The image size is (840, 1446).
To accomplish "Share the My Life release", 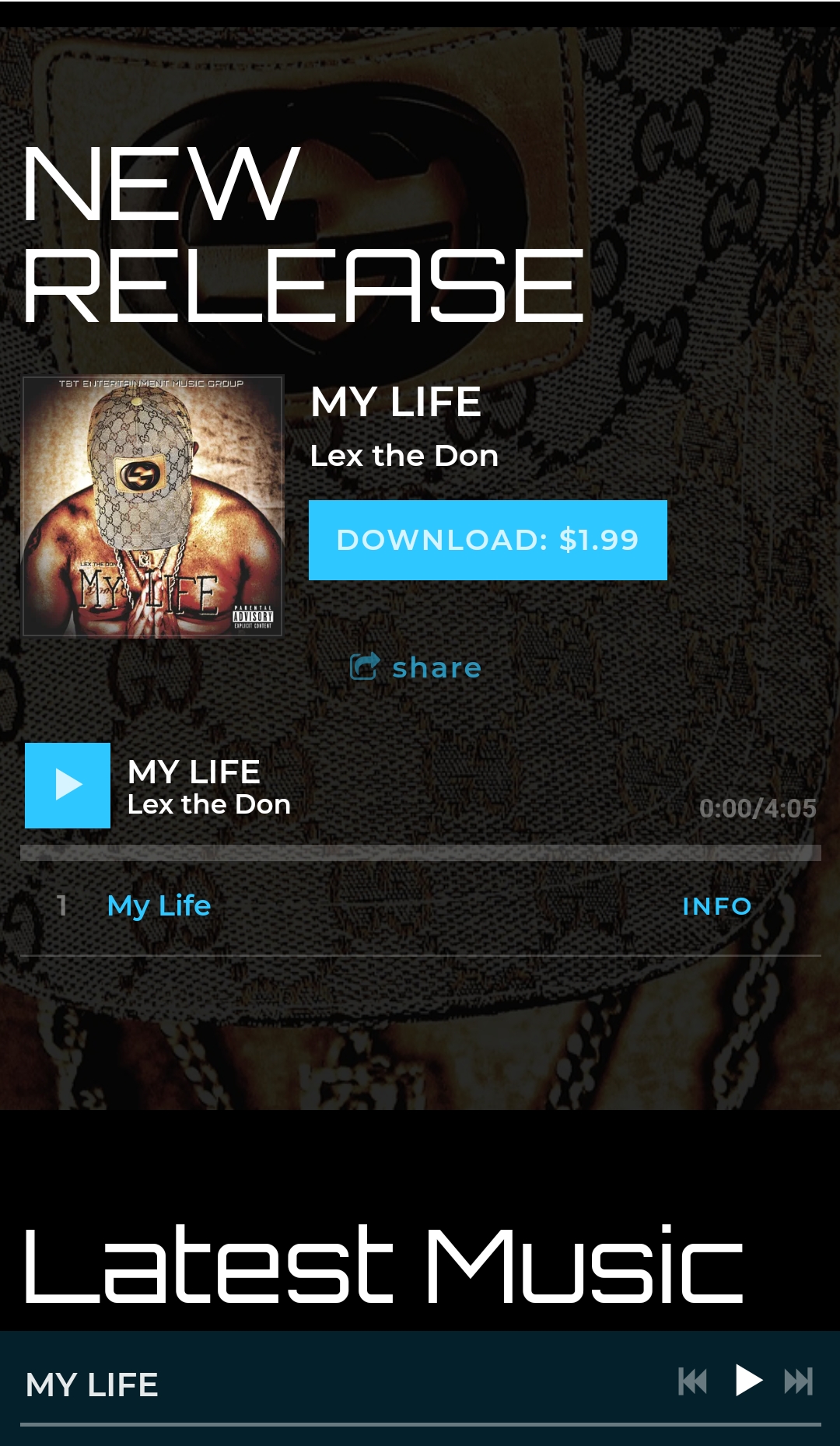I will coord(416,667).
